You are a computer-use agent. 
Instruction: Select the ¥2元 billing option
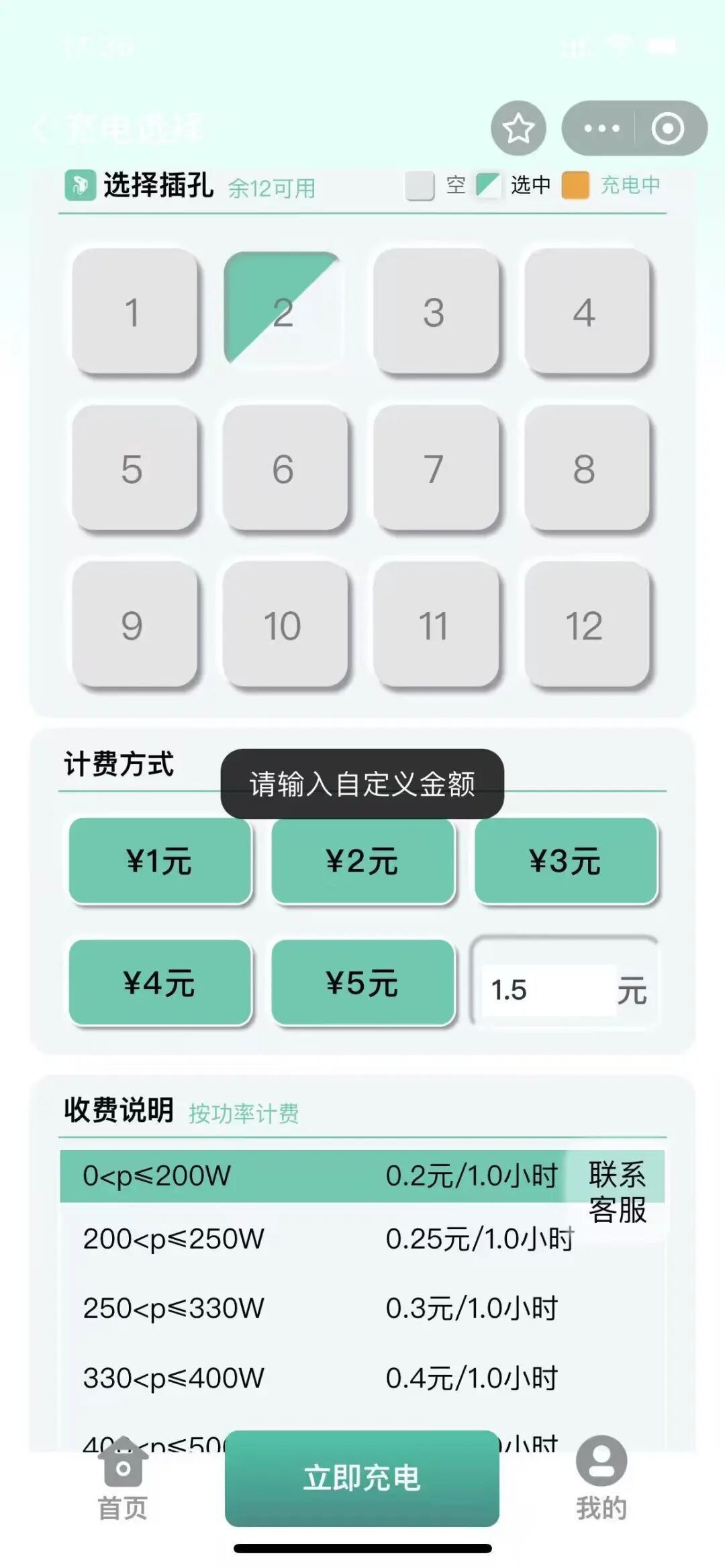point(362,860)
